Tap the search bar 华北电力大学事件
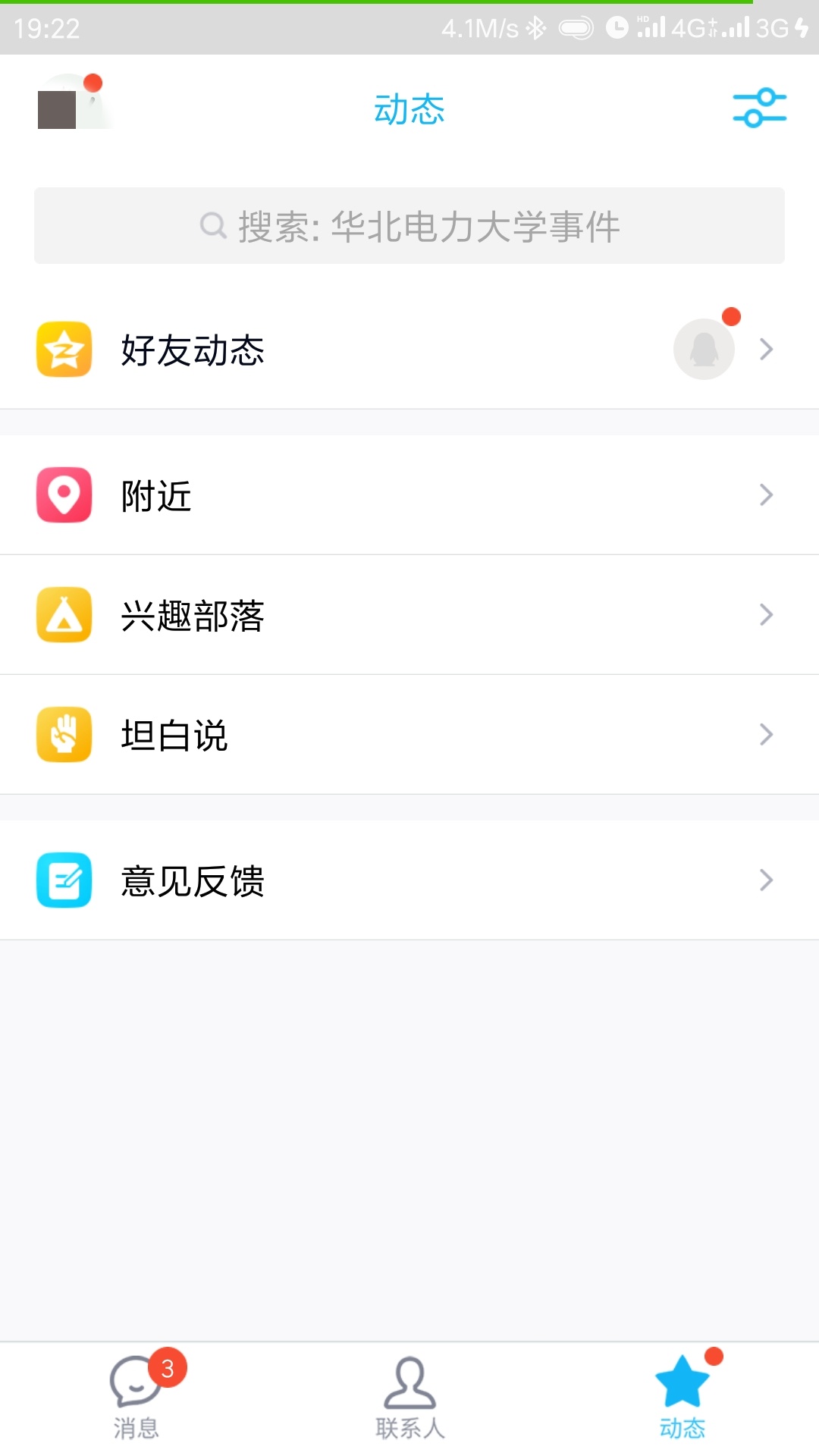 409,225
